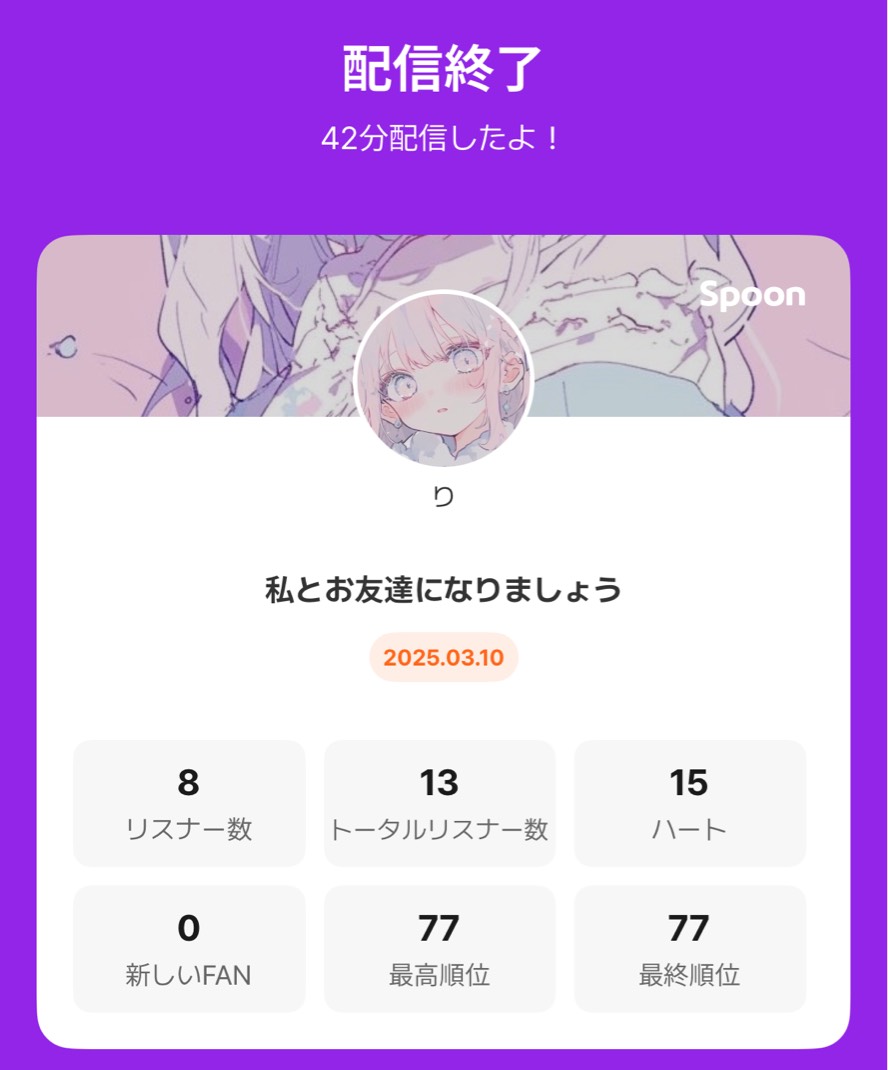Click the date badge 2025.03.10
888x1070 pixels.
coord(444,659)
